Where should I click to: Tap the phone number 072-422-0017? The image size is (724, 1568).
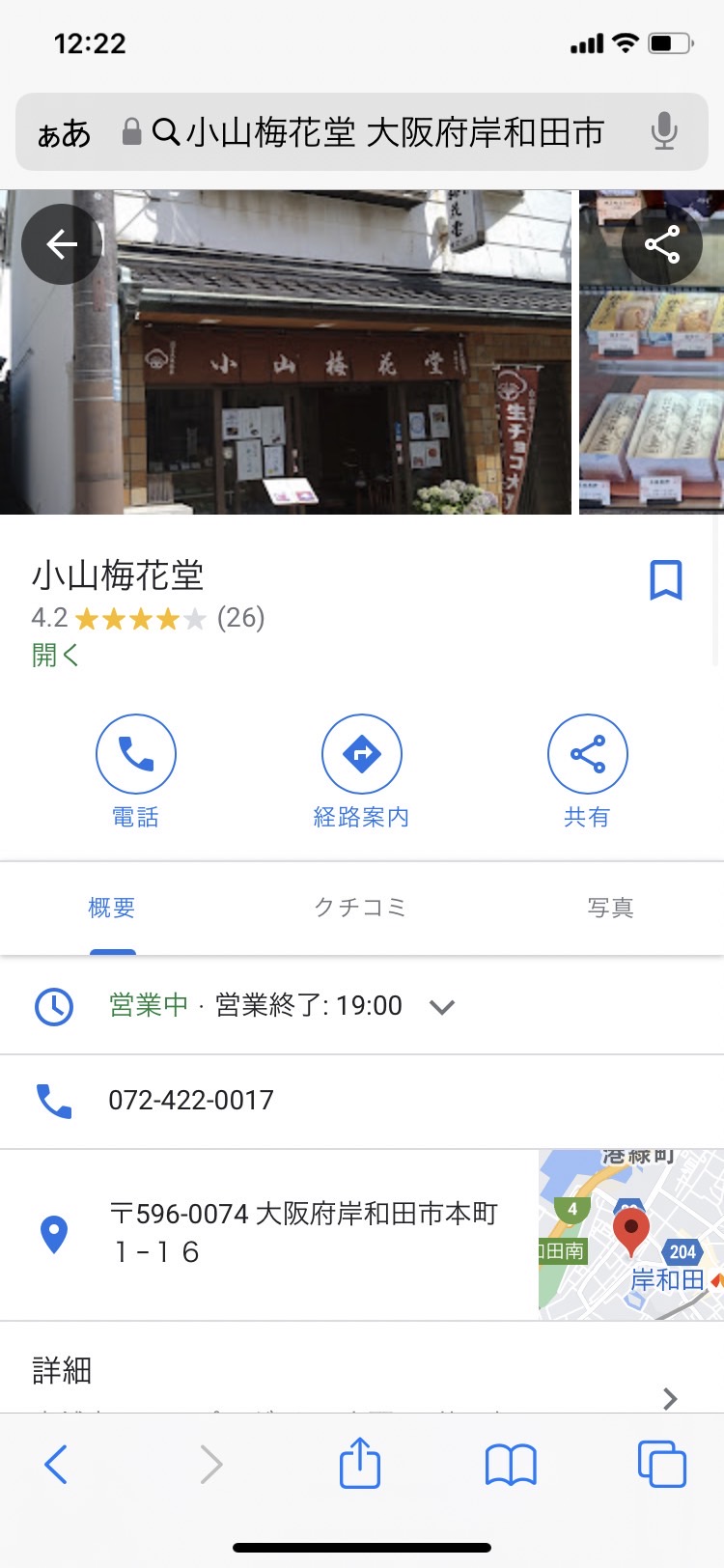(x=191, y=1100)
